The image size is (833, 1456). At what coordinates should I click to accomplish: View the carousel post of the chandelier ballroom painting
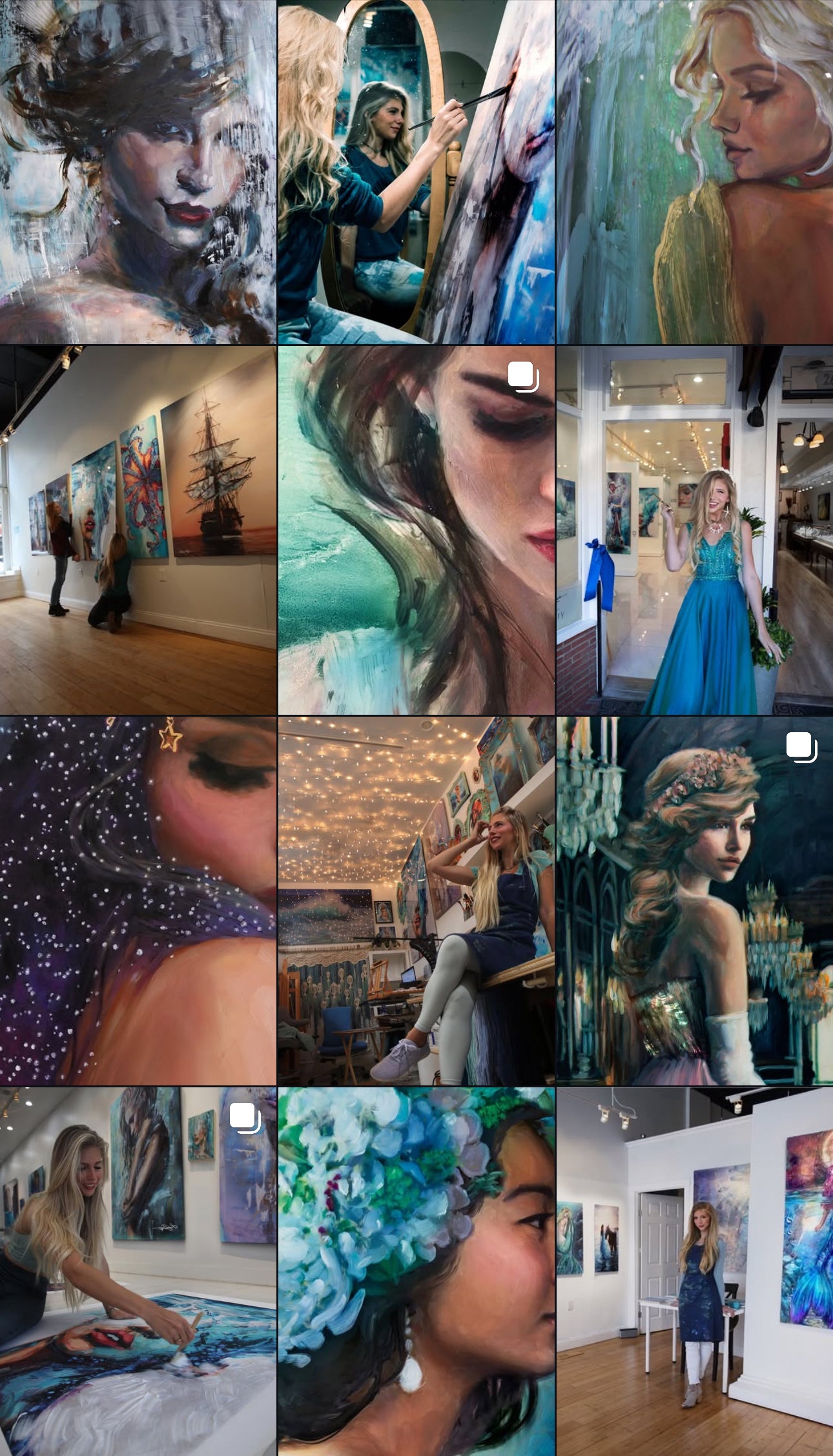(x=695, y=901)
